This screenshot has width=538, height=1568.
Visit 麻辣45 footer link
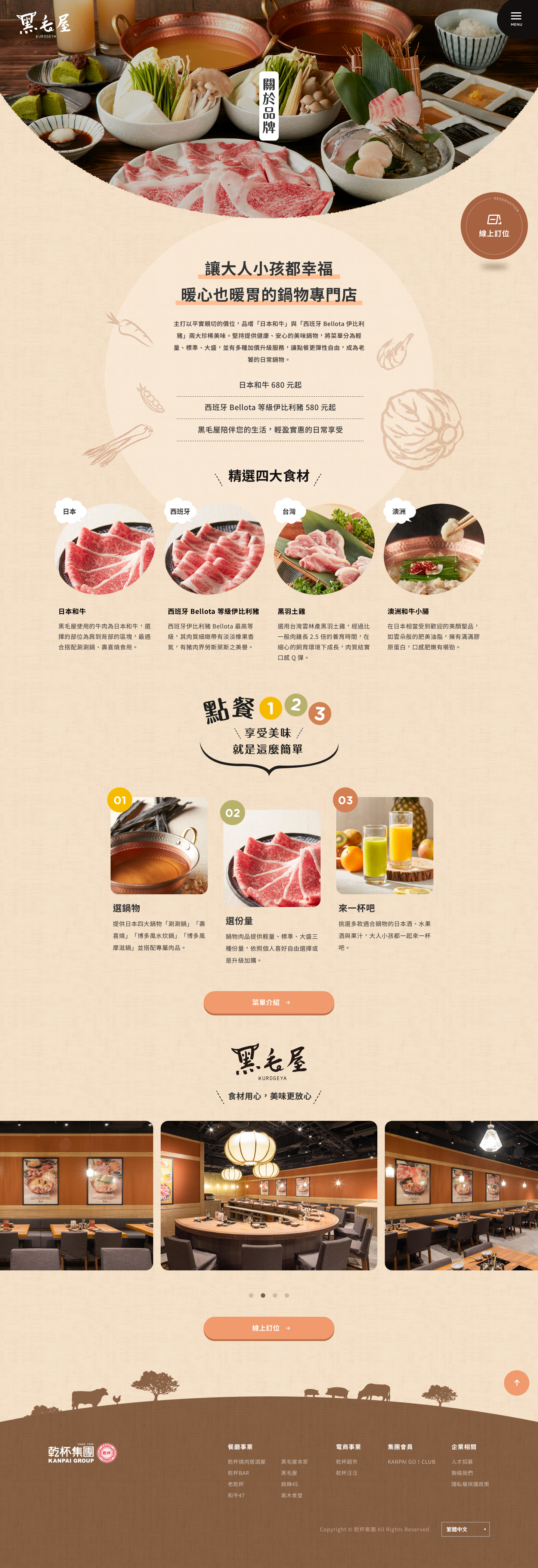click(x=289, y=1484)
